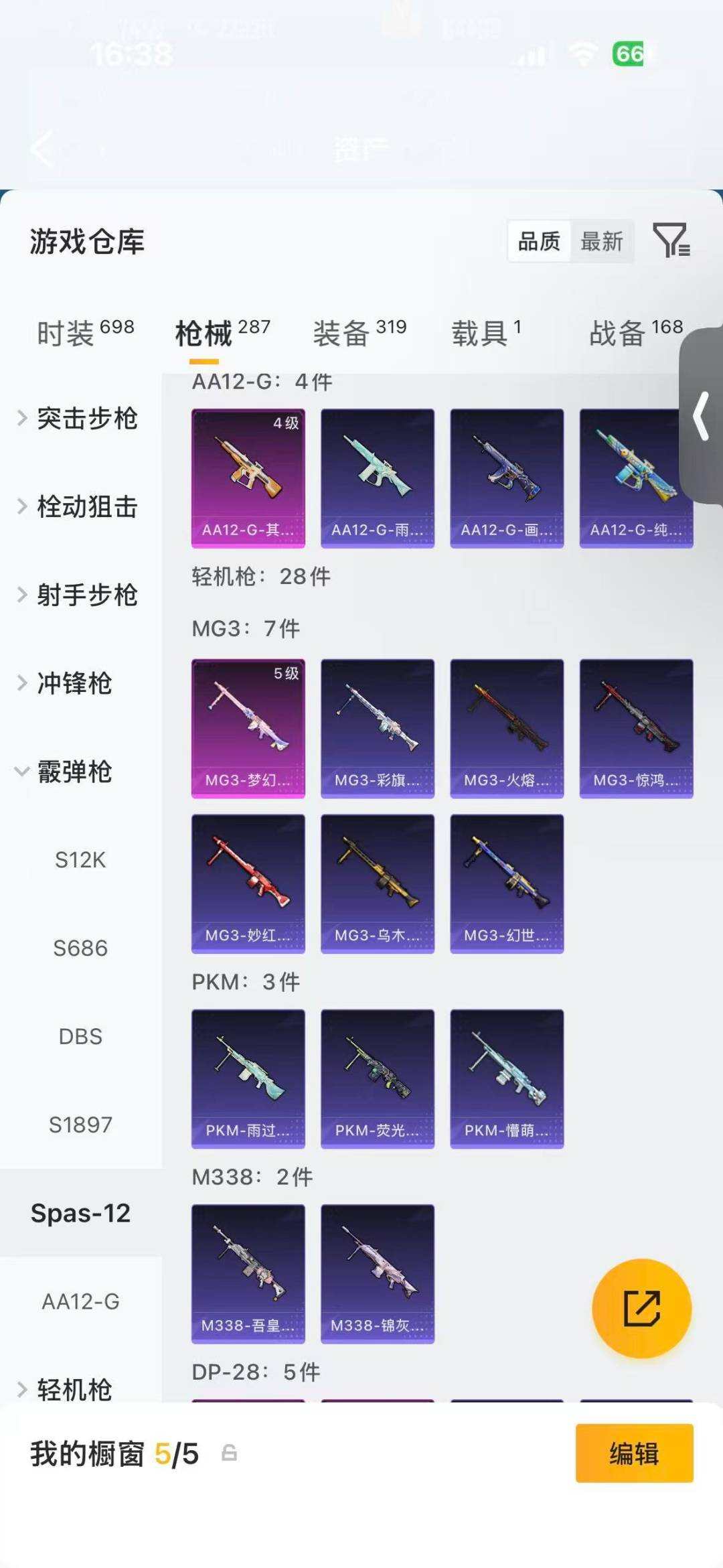
Task: Select S12K in the sidebar
Action: [x=81, y=860]
